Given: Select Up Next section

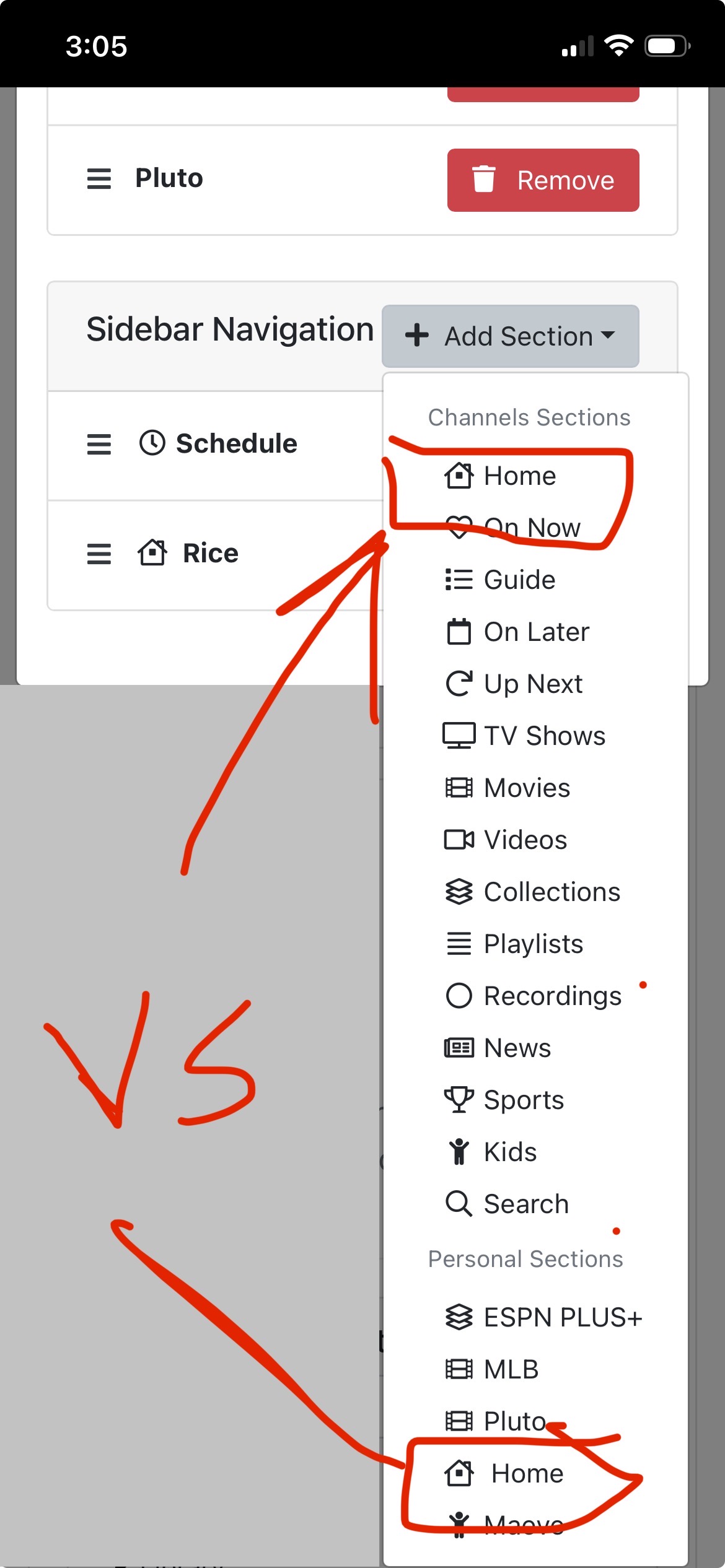Looking at the screenshot, I should click(535, 684).
